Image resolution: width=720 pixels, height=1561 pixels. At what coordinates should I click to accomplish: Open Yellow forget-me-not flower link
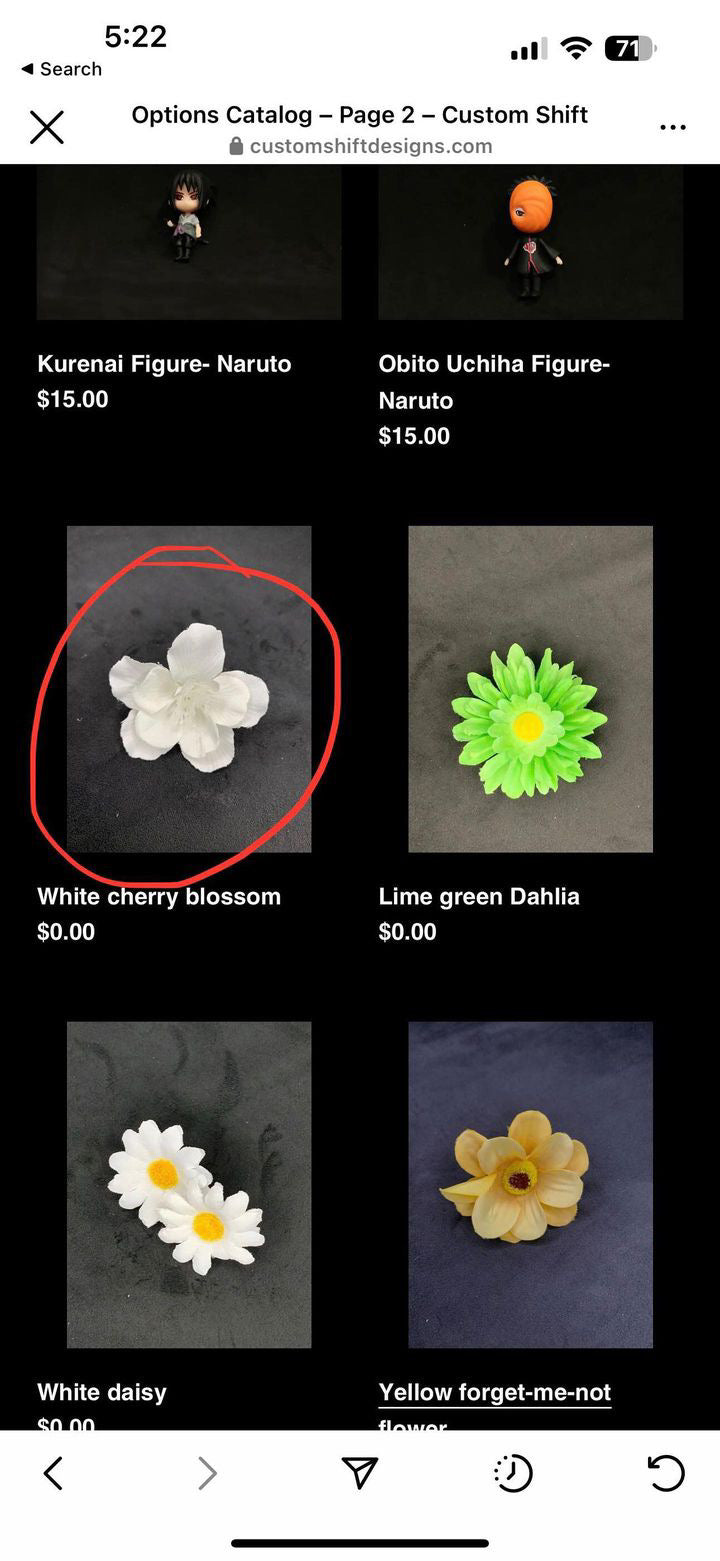(495, 1392)
